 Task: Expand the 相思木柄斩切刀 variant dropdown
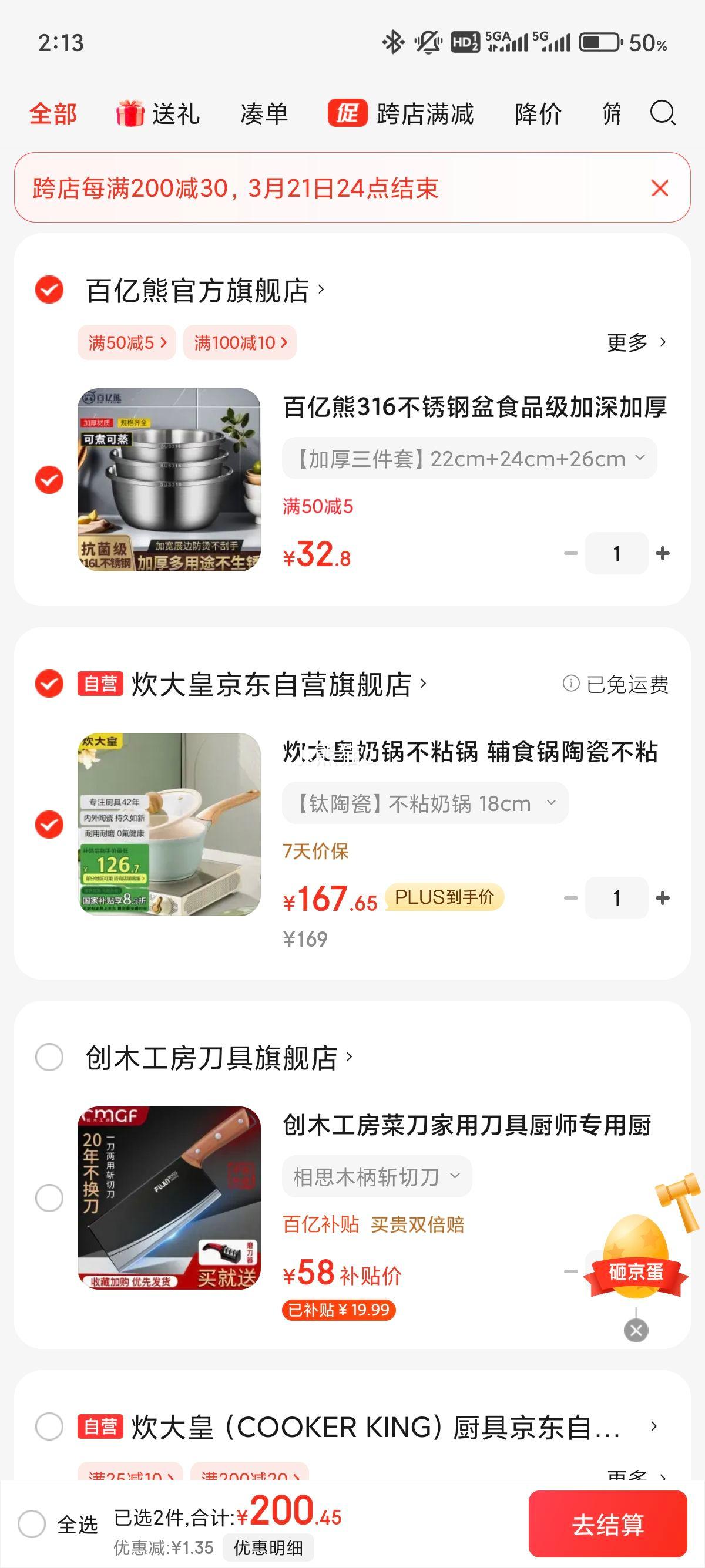[376, 1177]
